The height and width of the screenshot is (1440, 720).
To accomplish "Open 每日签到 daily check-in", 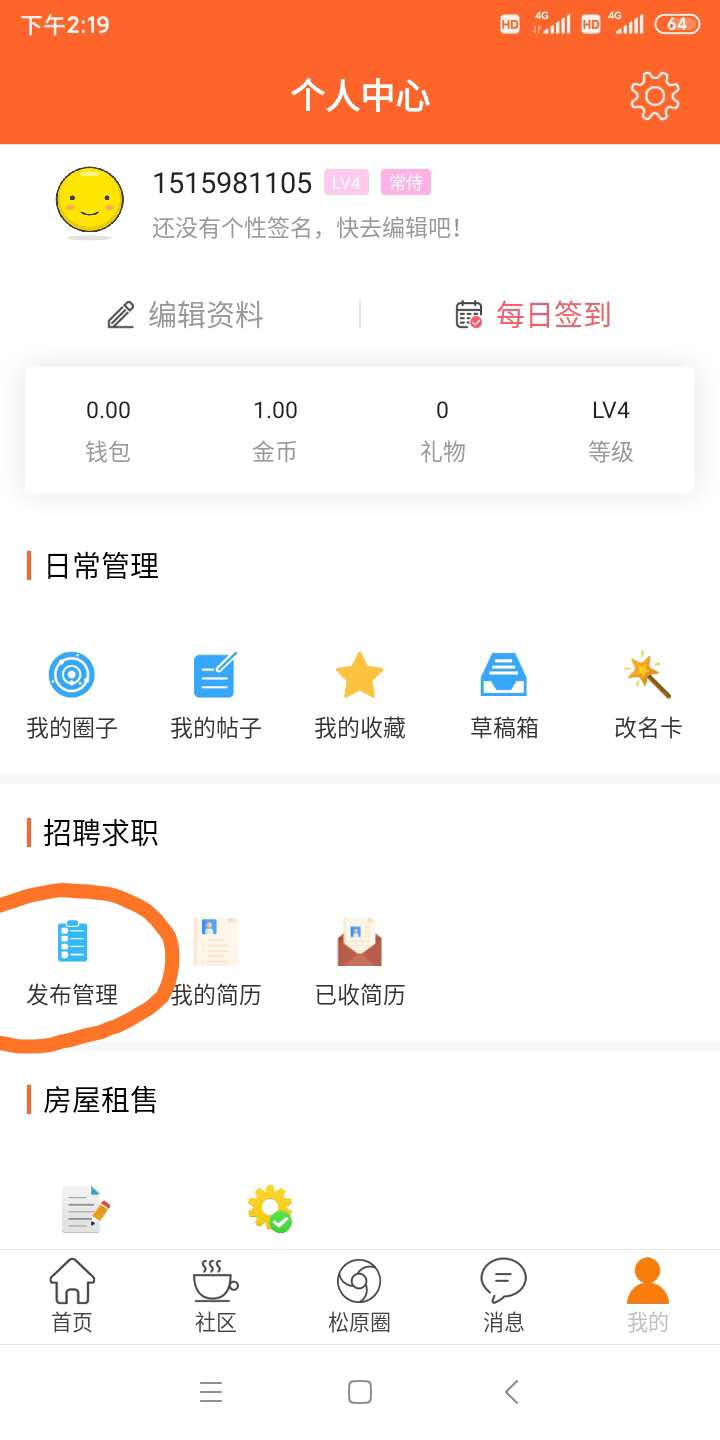I will (x=533, y=316).
